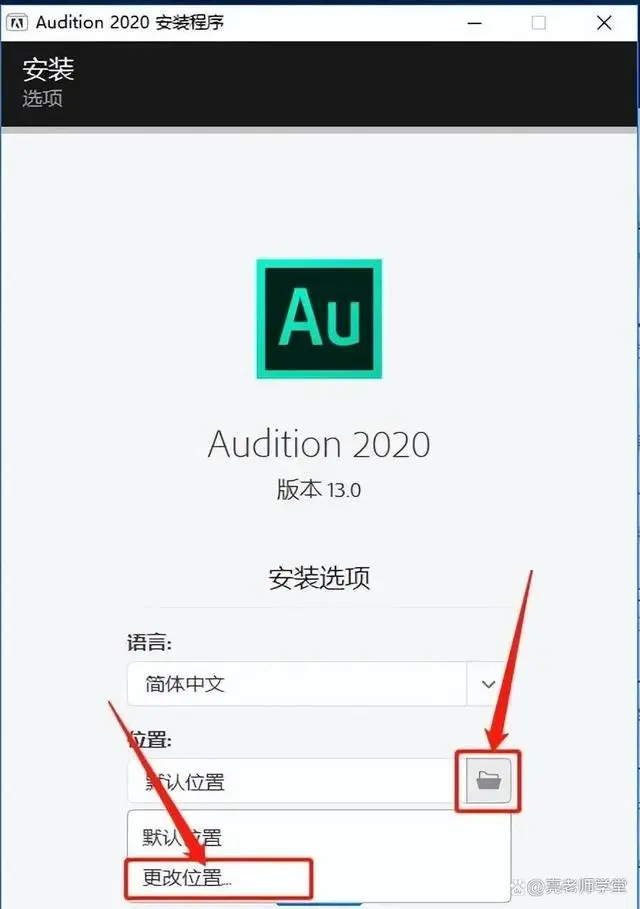
Task: Expand the 语言 language dropdown
Action: click(489, 684)
